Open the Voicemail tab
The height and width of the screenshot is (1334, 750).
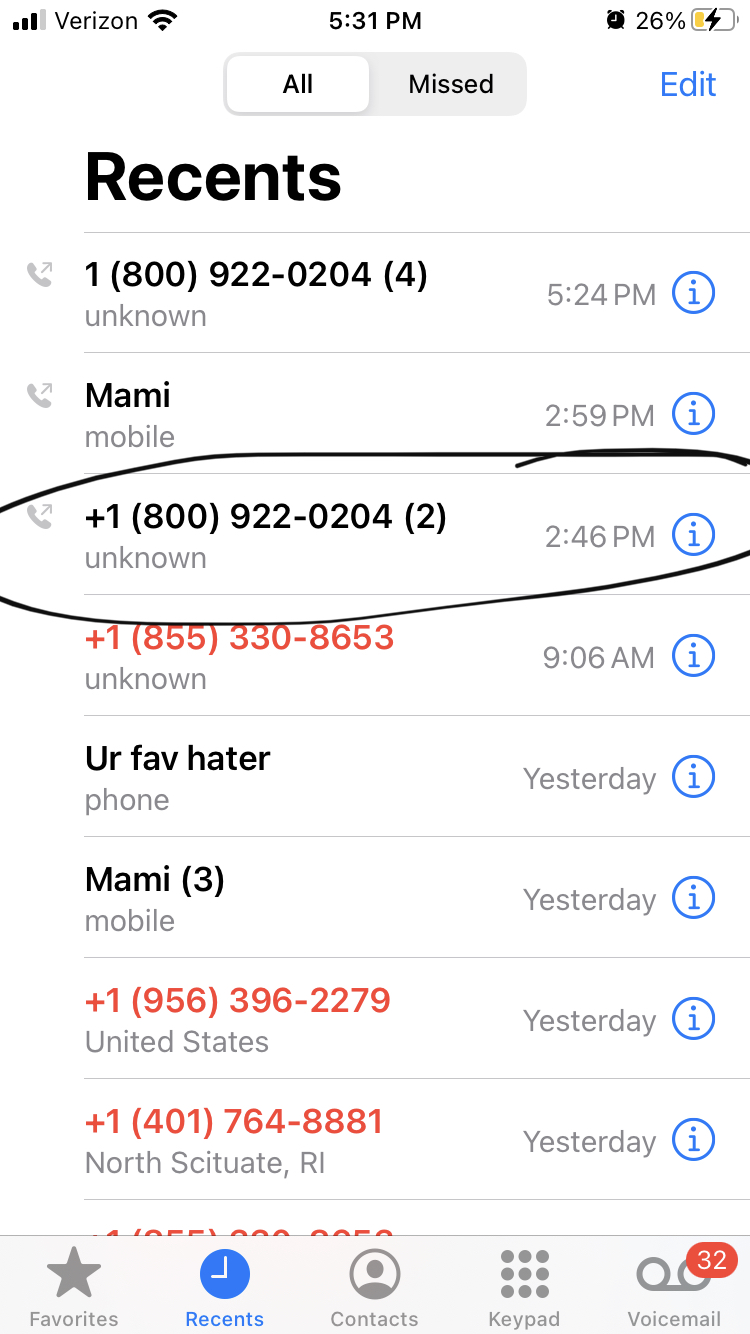pos(674,1290)
